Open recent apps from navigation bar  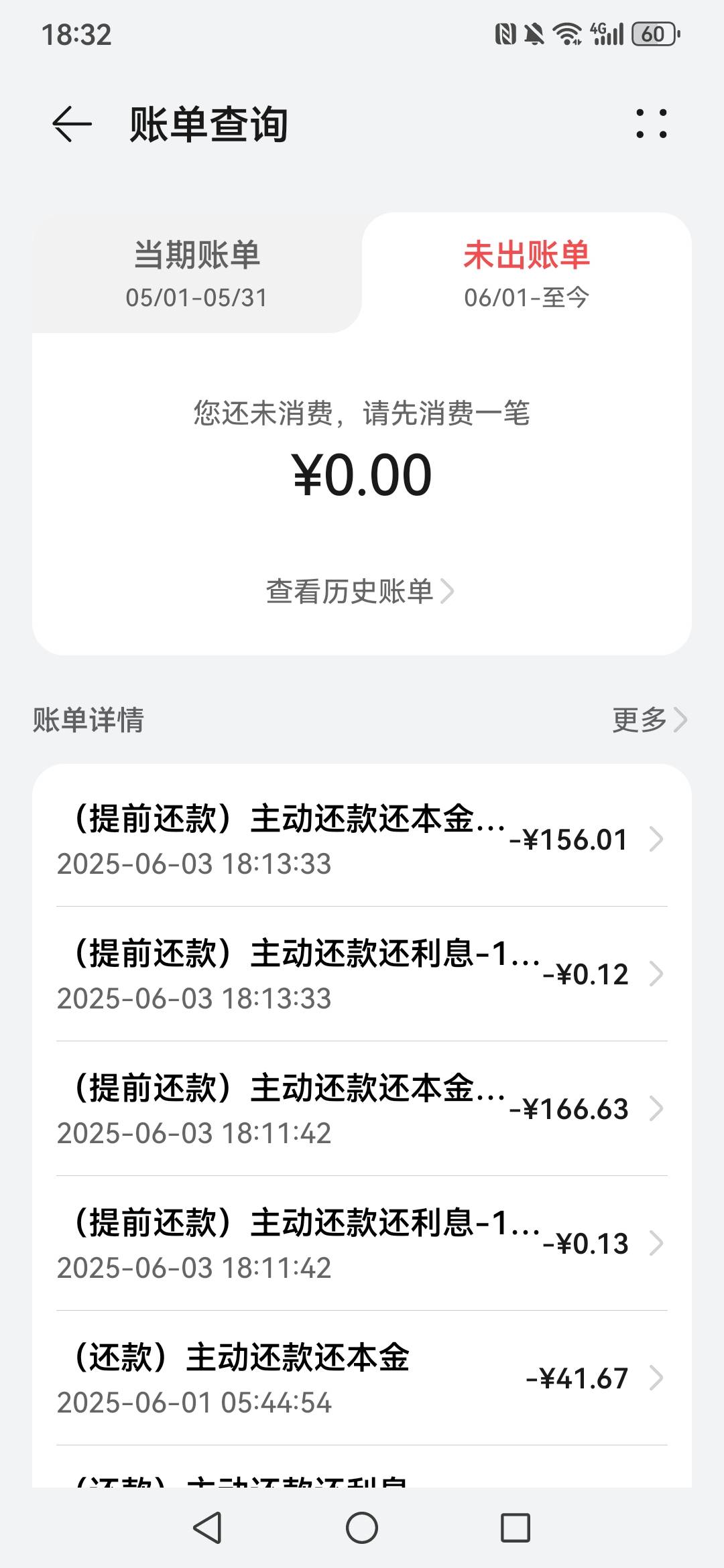tap(516, 1528)
